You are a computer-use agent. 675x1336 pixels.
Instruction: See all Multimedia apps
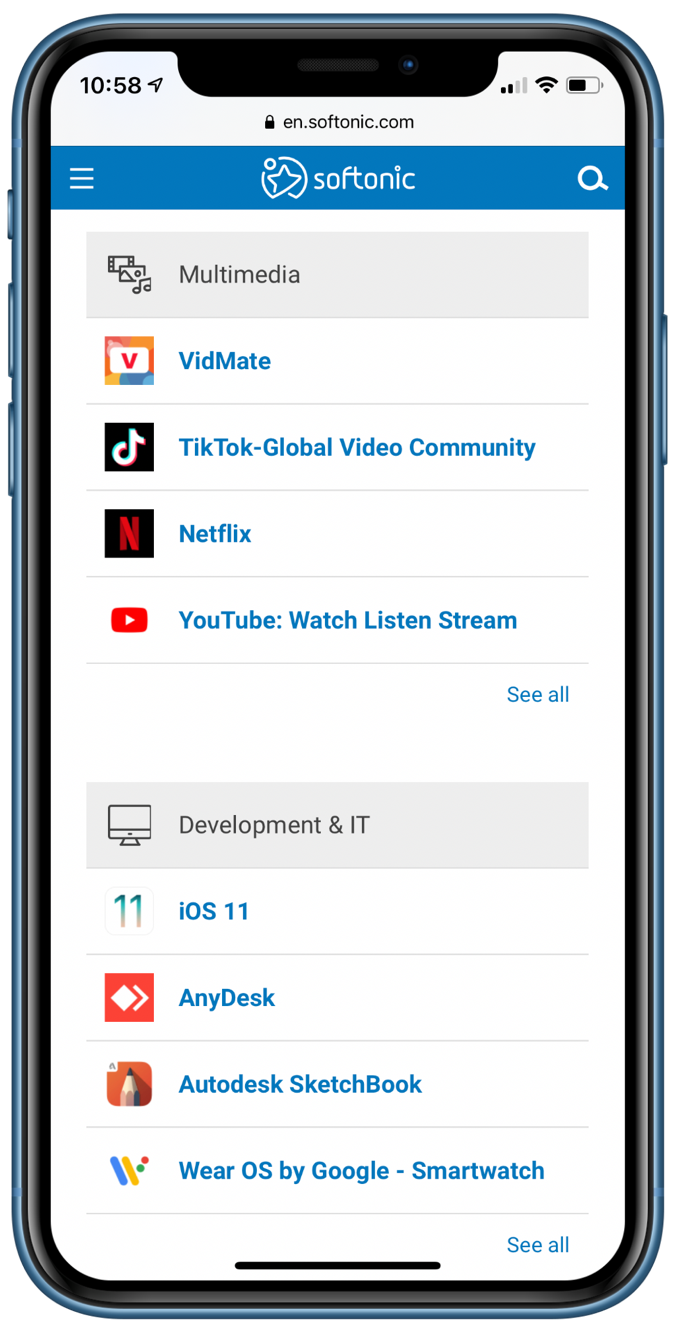[537, 695]
